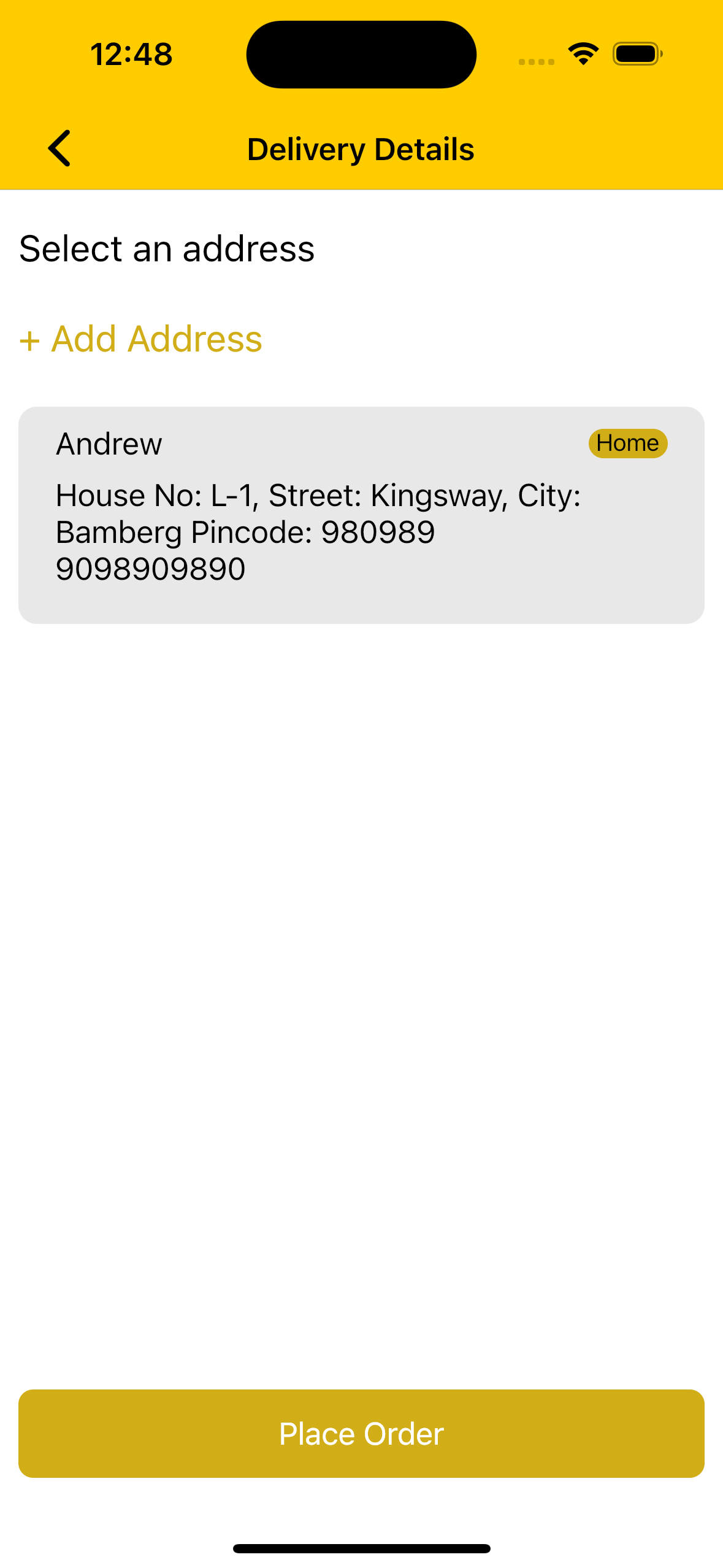Select the address with Pincode 980989

pyautogui.click(x=361, y=515)
